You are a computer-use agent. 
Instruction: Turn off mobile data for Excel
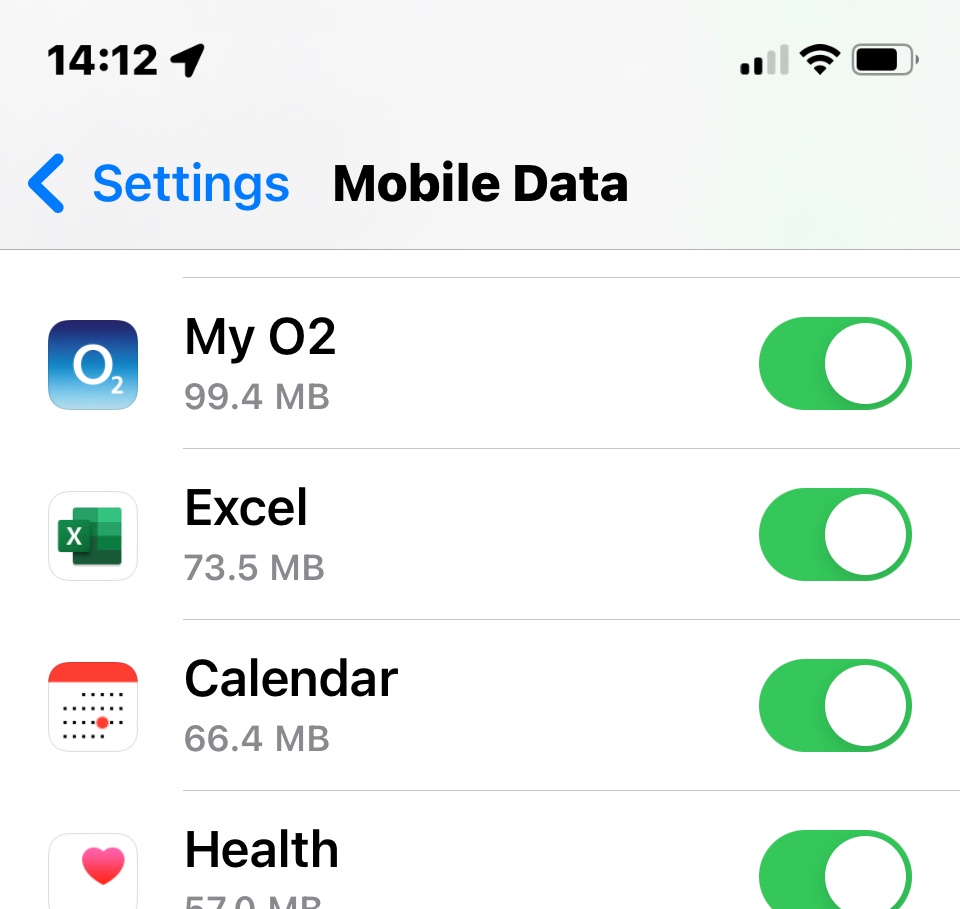point(835,535)
